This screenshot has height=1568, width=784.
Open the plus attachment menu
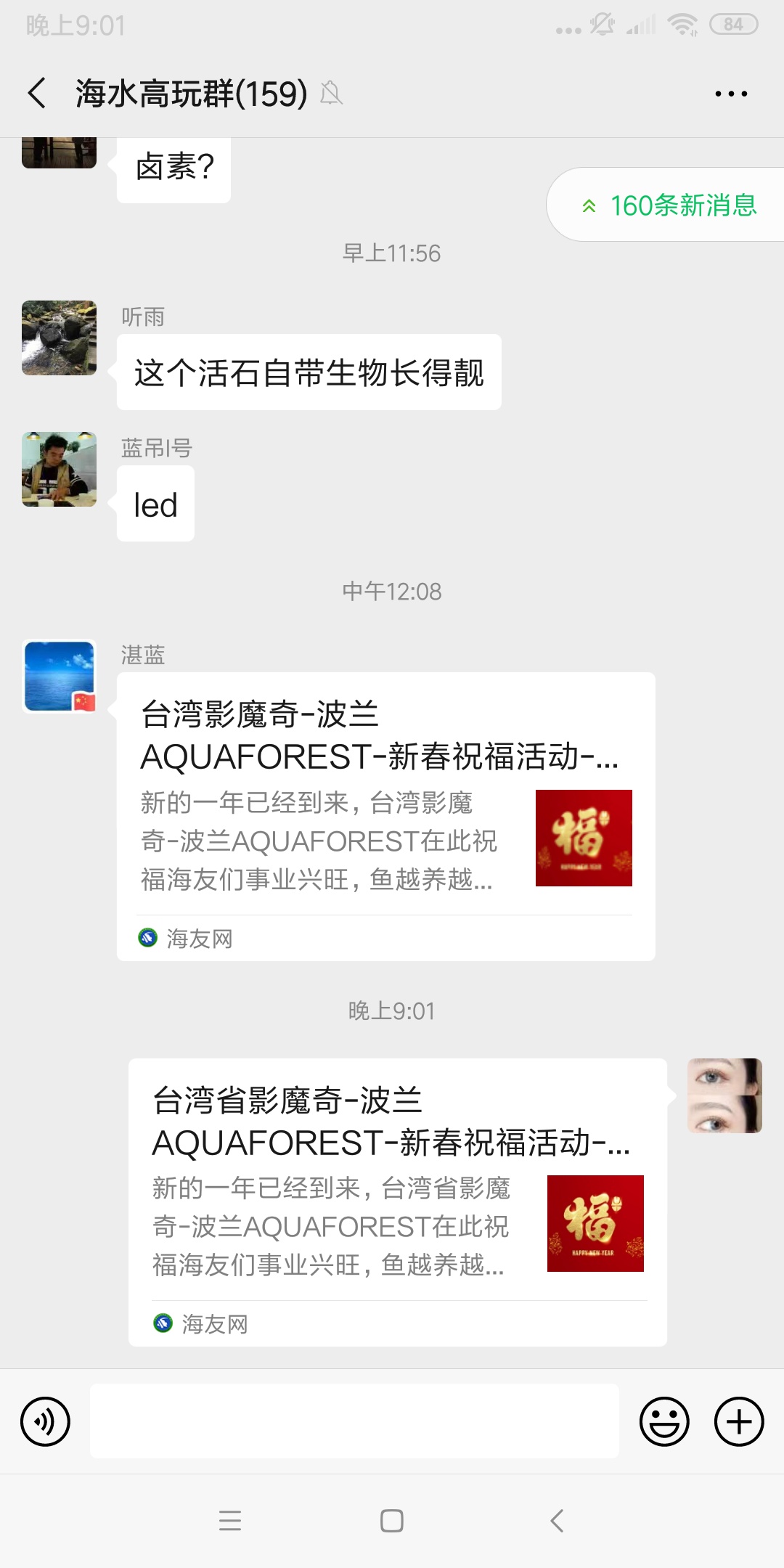(739, 1421)
